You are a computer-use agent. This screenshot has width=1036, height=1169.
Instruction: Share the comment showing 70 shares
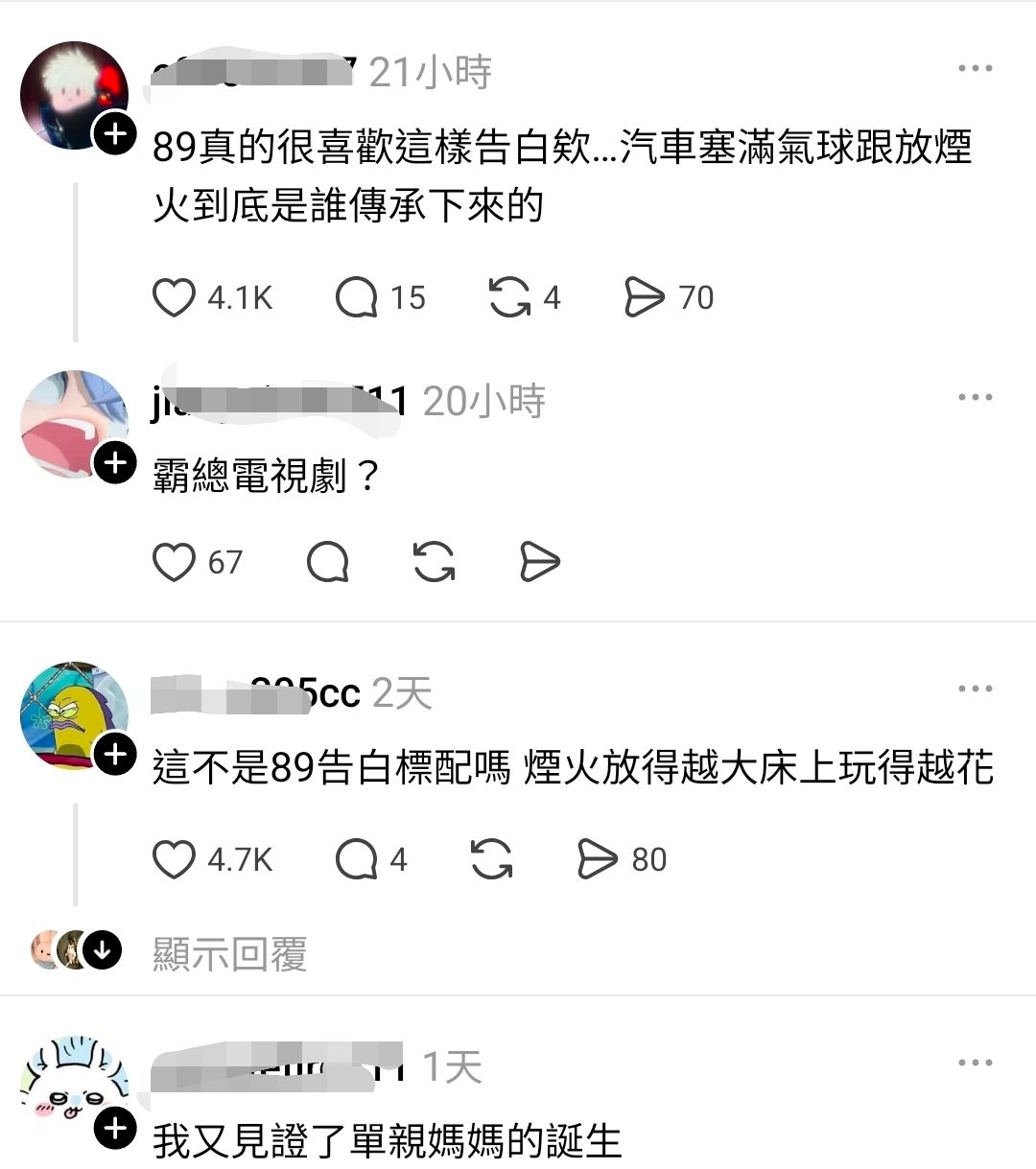point(644,297)
